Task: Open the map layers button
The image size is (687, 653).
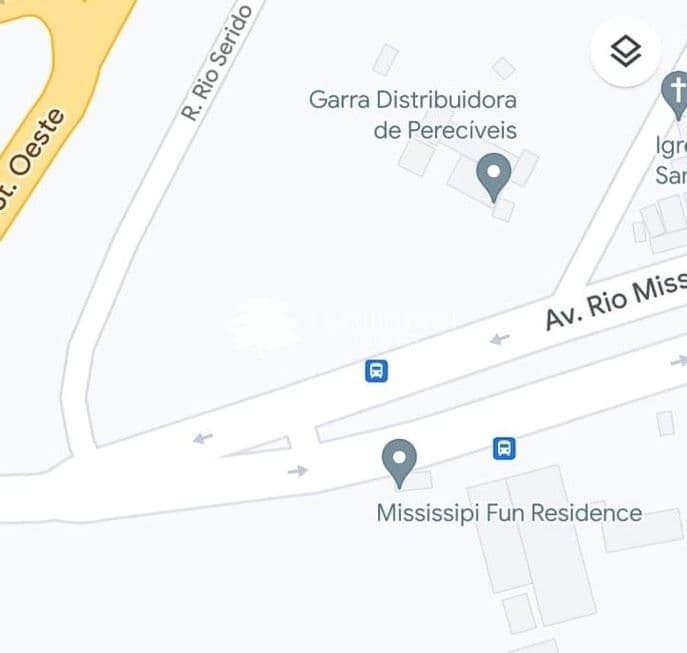Action: click(x=625, y=50)
